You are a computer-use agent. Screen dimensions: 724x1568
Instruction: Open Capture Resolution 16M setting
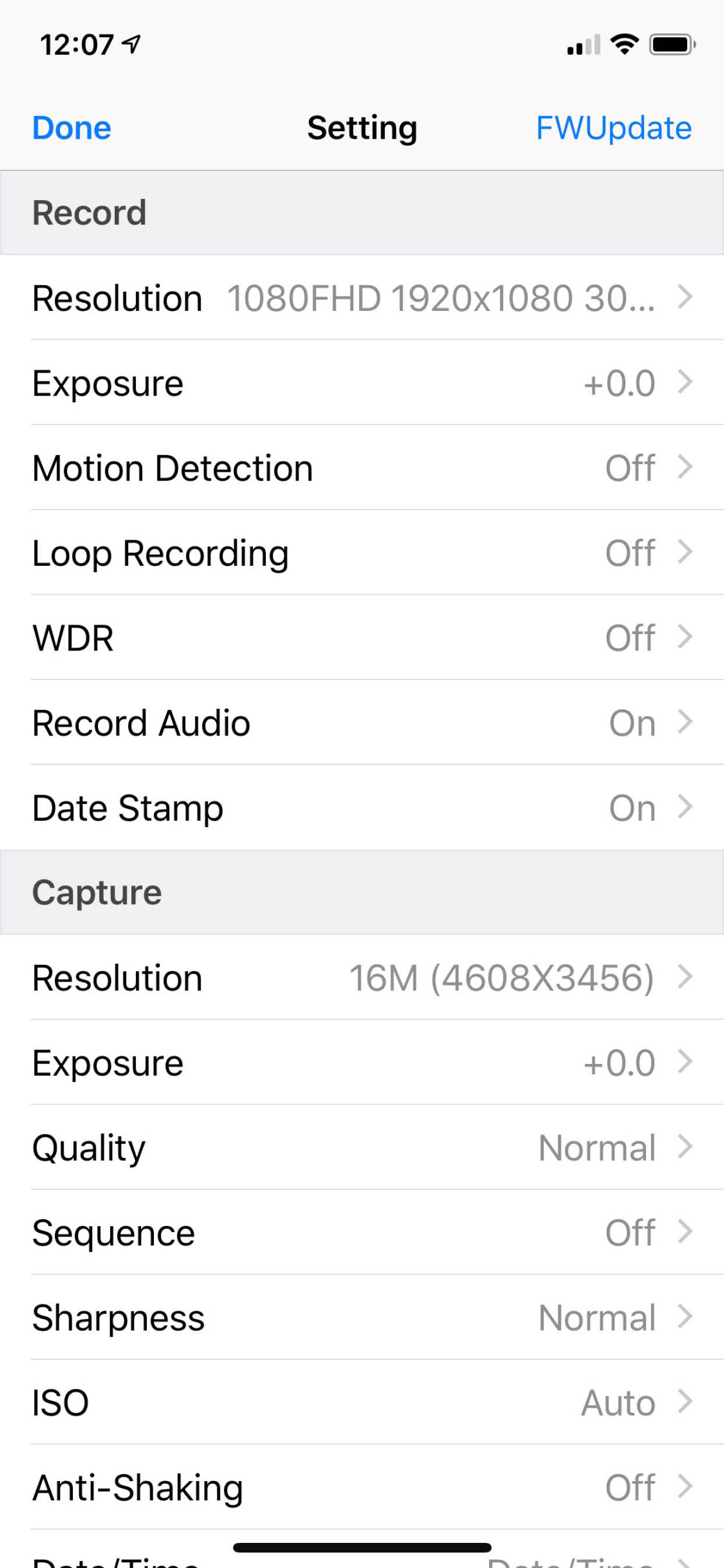click(362, 978)
